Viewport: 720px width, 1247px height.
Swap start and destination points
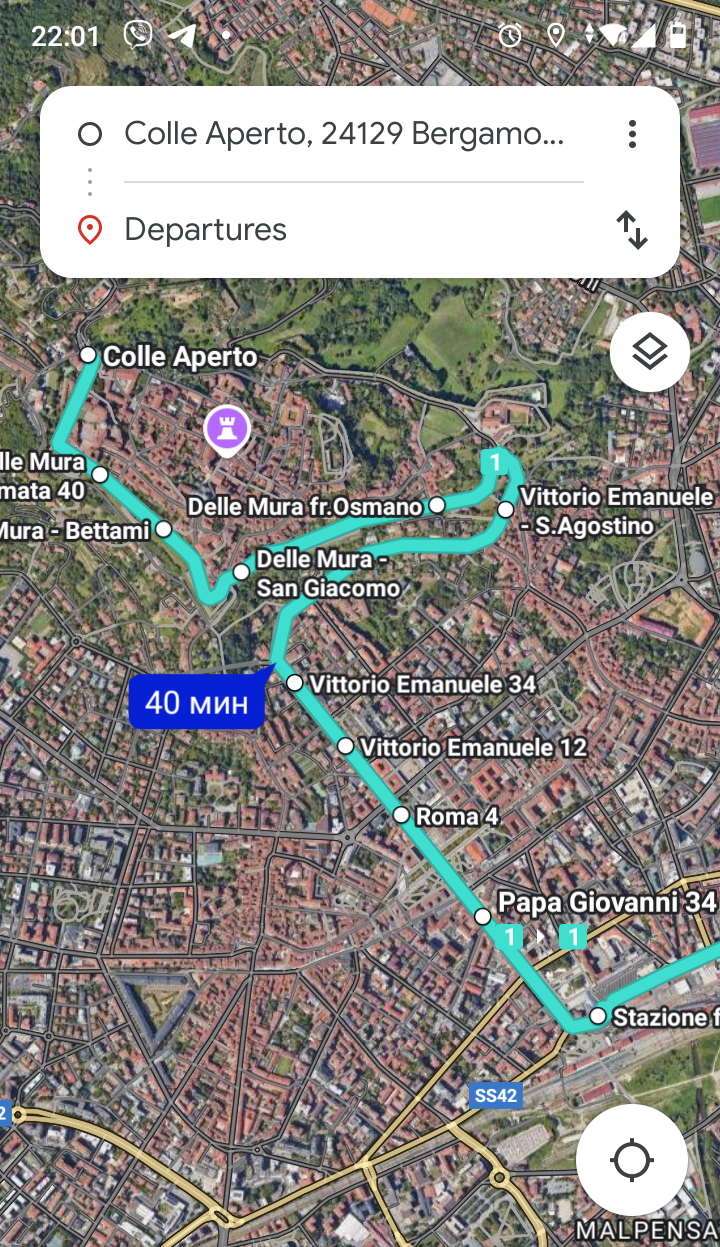click(632, 230)
